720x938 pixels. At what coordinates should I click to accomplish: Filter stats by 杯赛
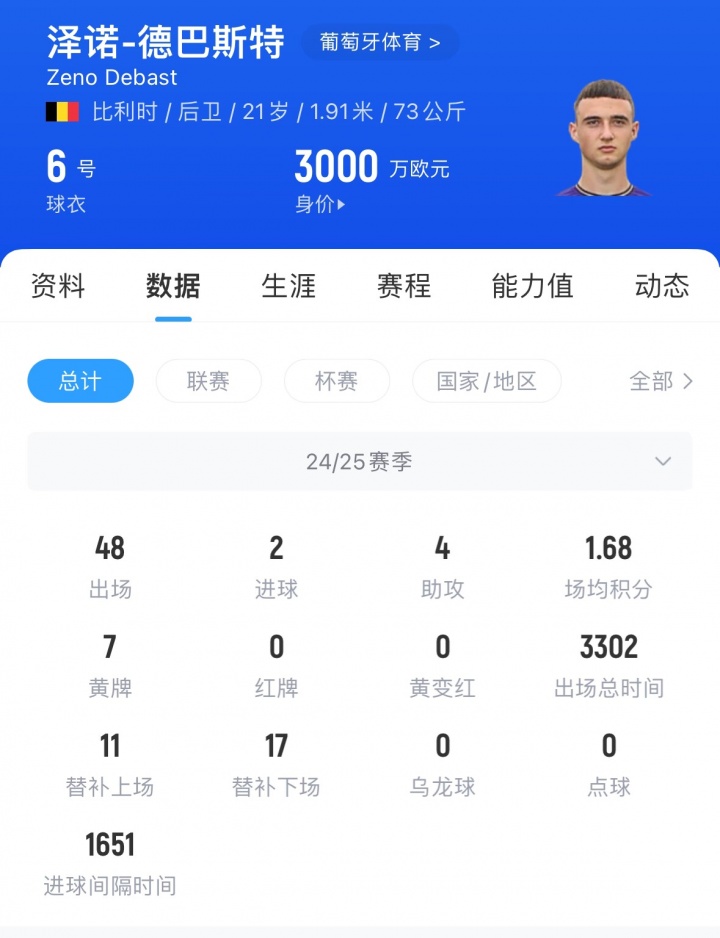tap(336, 381)
